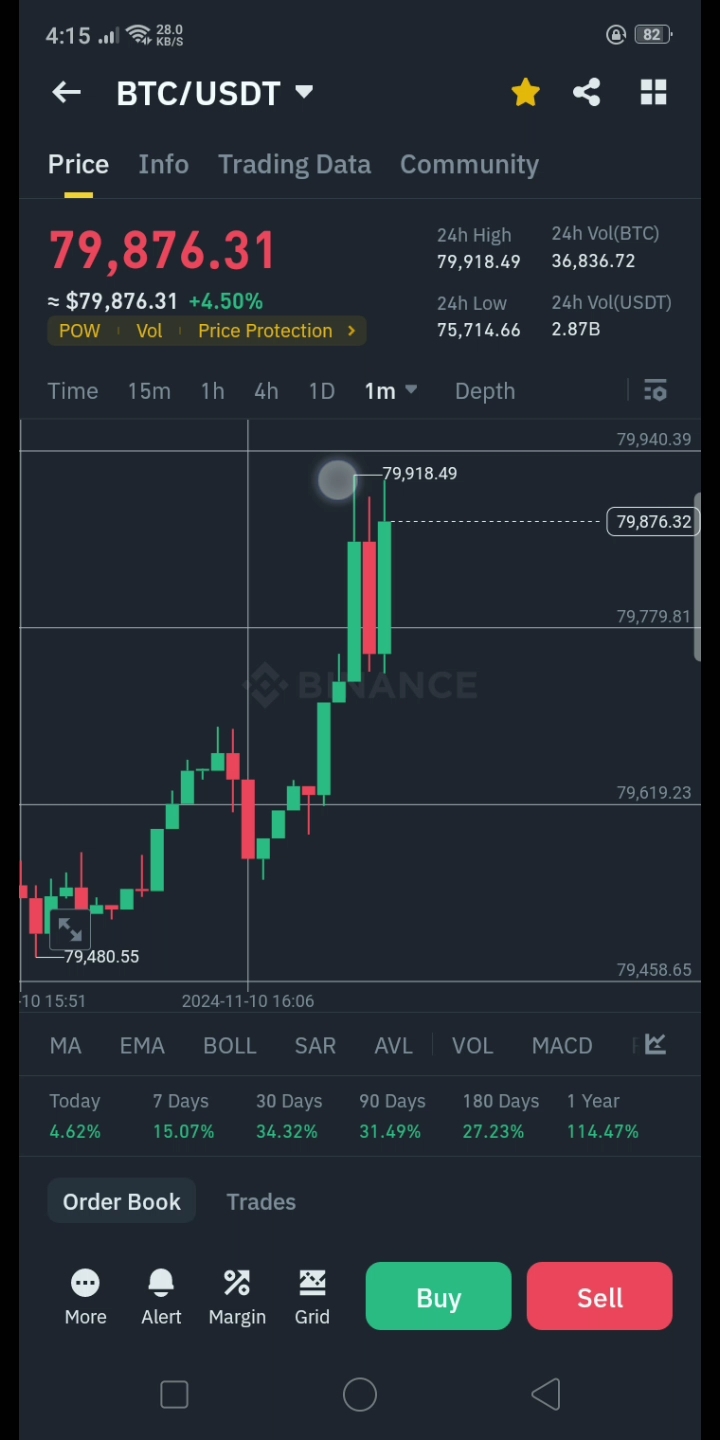
Task: Expand Price Protection details
Action: (277, 330)
